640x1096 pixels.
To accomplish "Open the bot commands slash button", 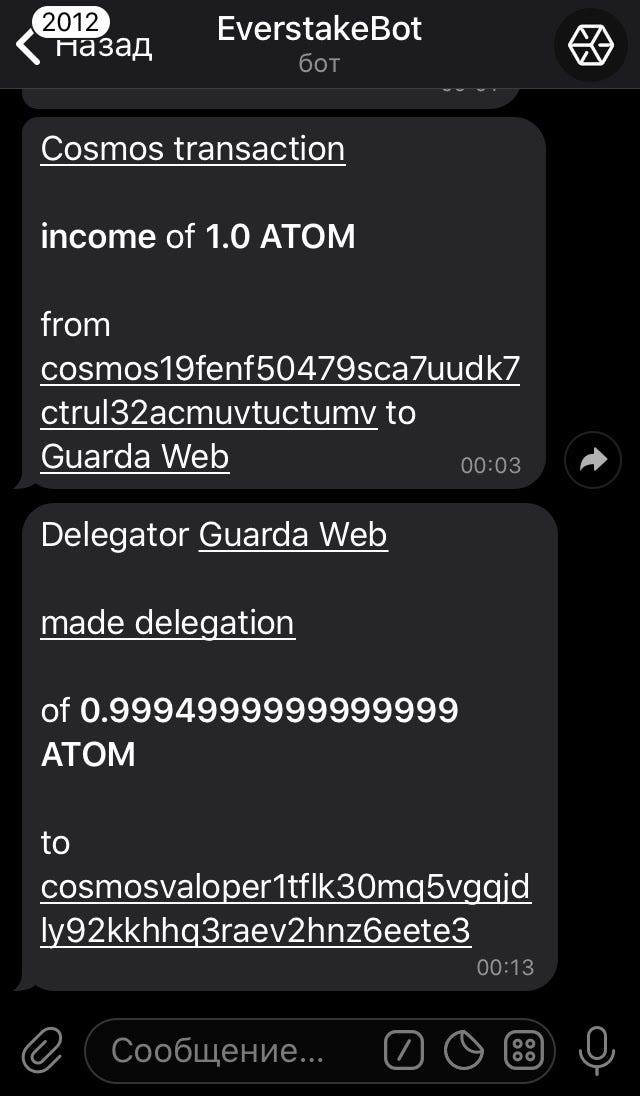I will (404, 1050).
